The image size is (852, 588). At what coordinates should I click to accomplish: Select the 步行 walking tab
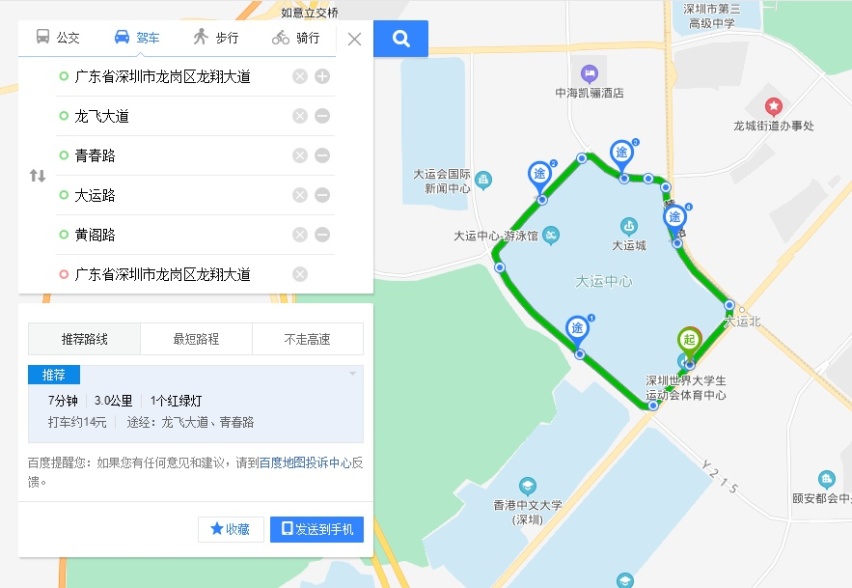point(215,38)
